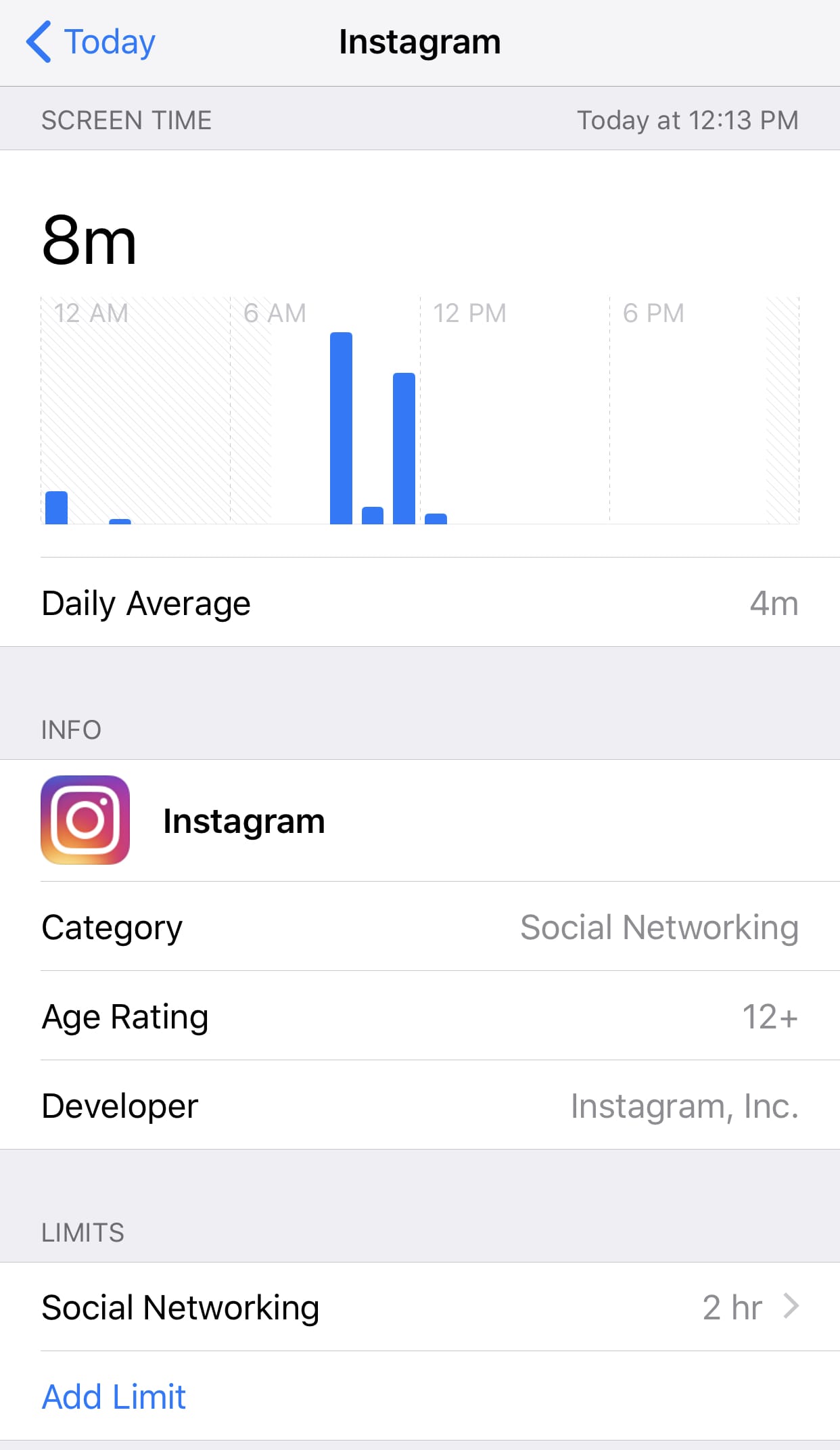Add a limit for Instagram

[x=114, y=1397]
